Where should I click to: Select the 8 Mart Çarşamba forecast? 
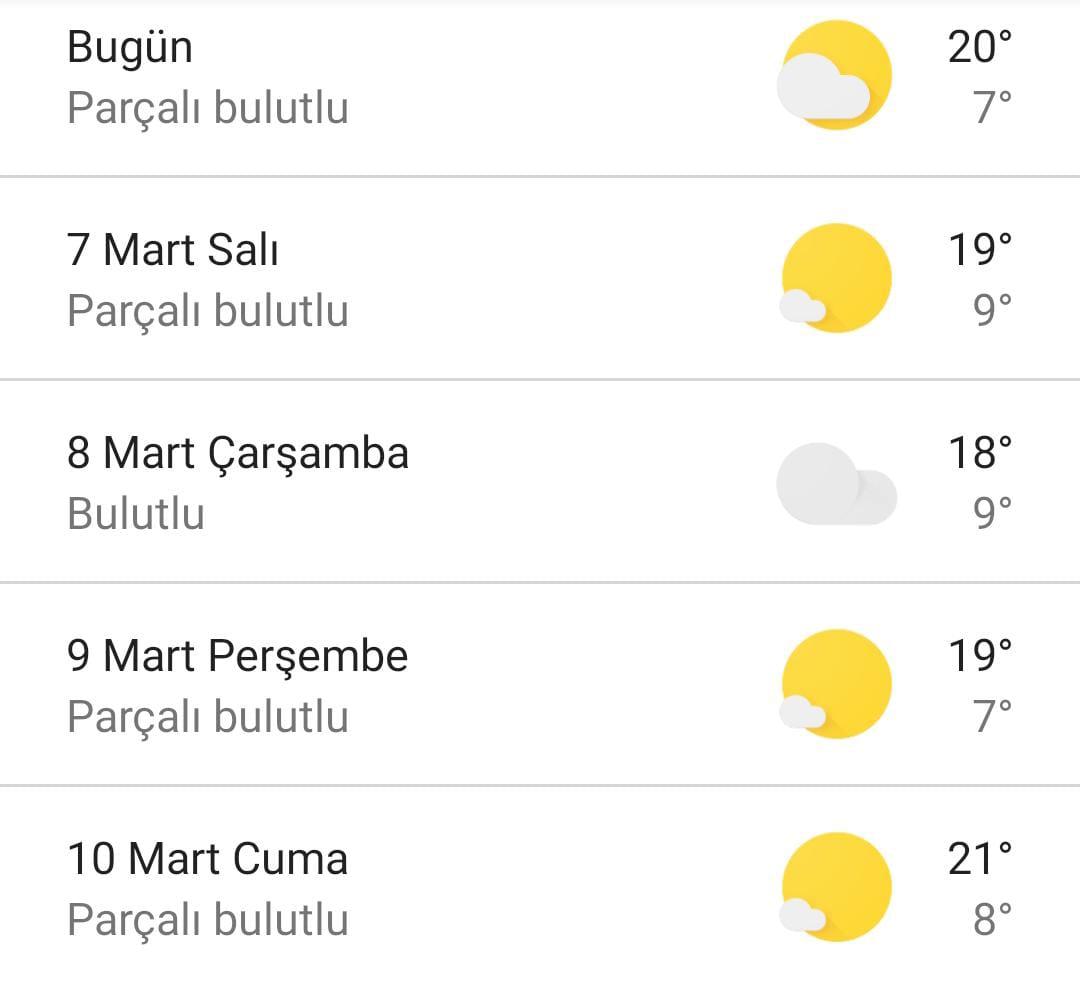coord(540,482)
